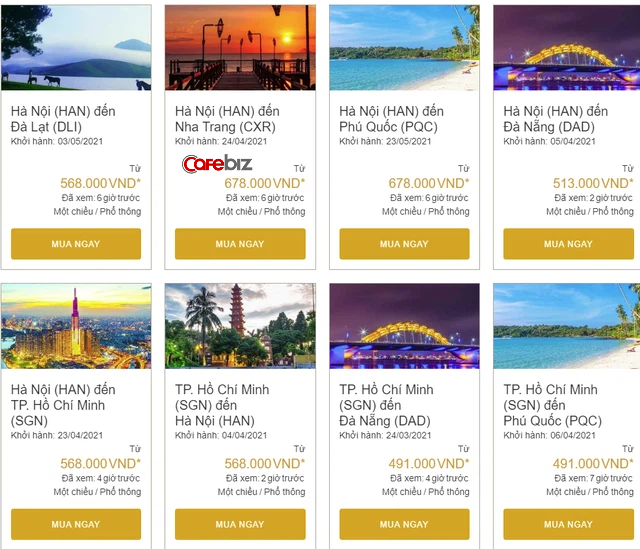
Task: Buy the Hà Nội to TP. Hồ Chí Minh ticket
Action: 76,524
